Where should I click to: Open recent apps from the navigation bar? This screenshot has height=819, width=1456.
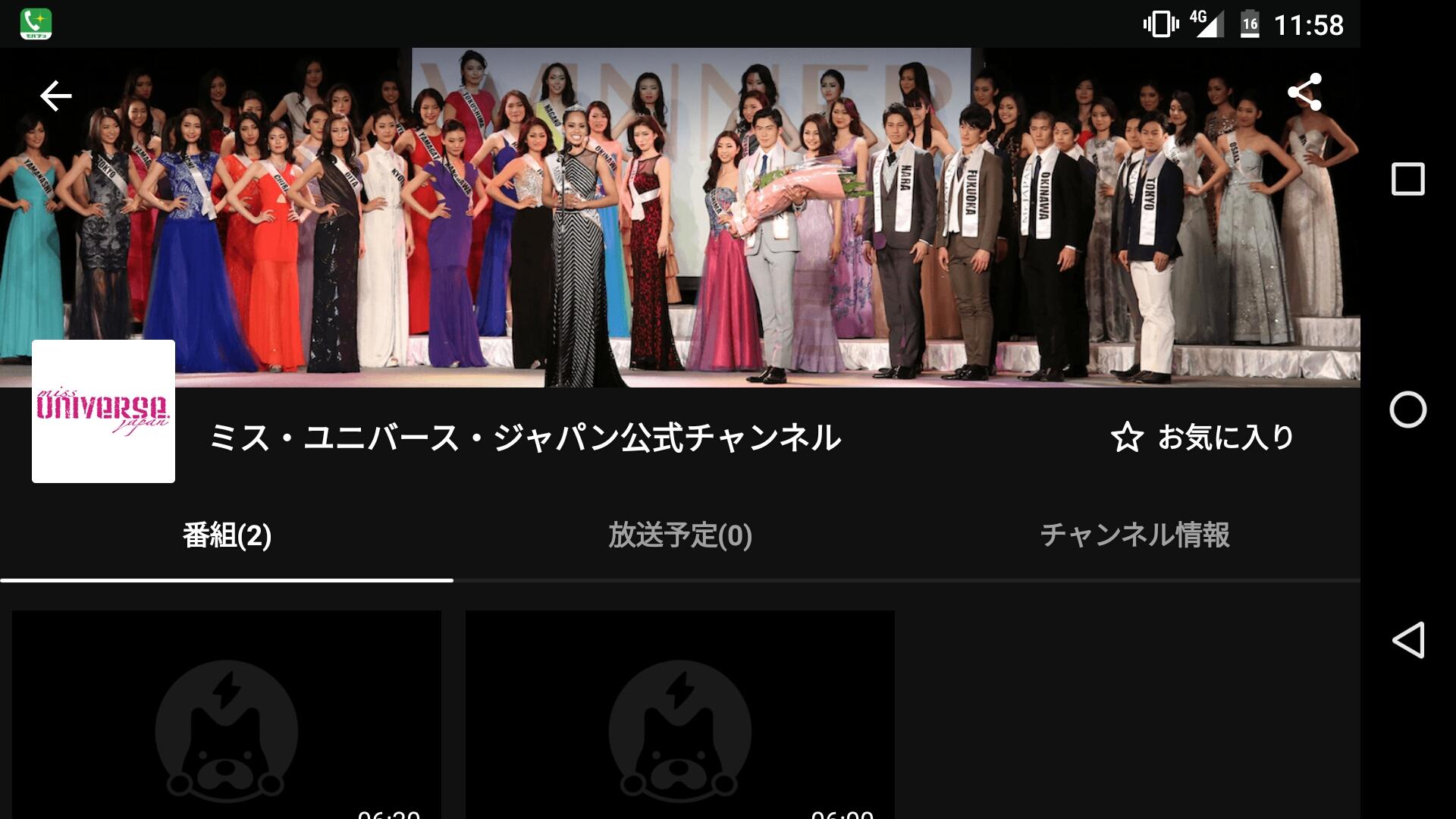(1407, 180)
